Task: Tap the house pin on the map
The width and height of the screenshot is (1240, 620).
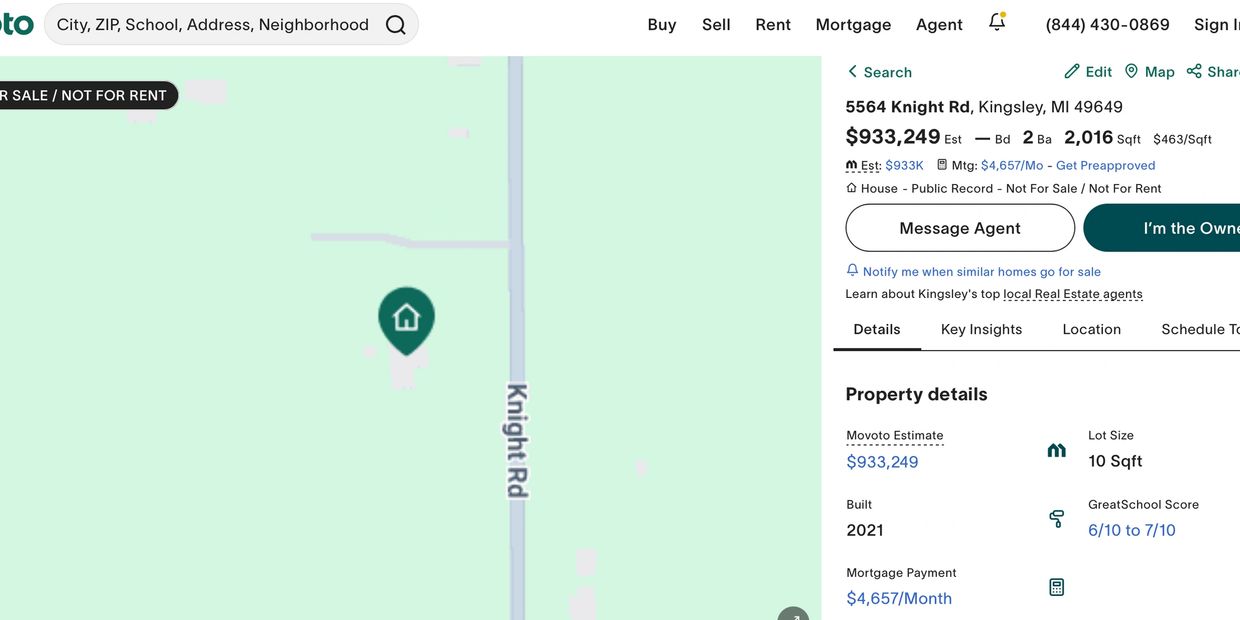Action: [406, 318]
